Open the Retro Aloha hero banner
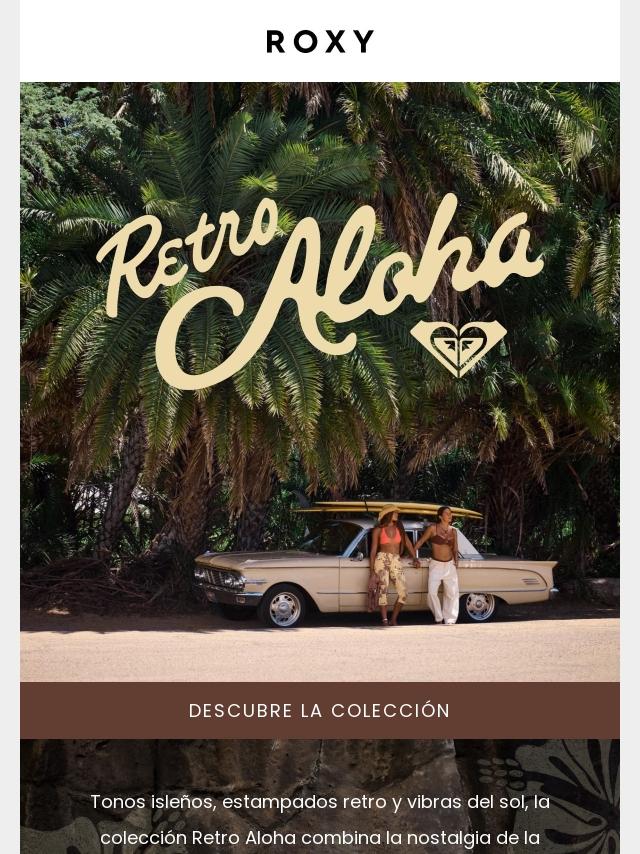 [320, 380]
